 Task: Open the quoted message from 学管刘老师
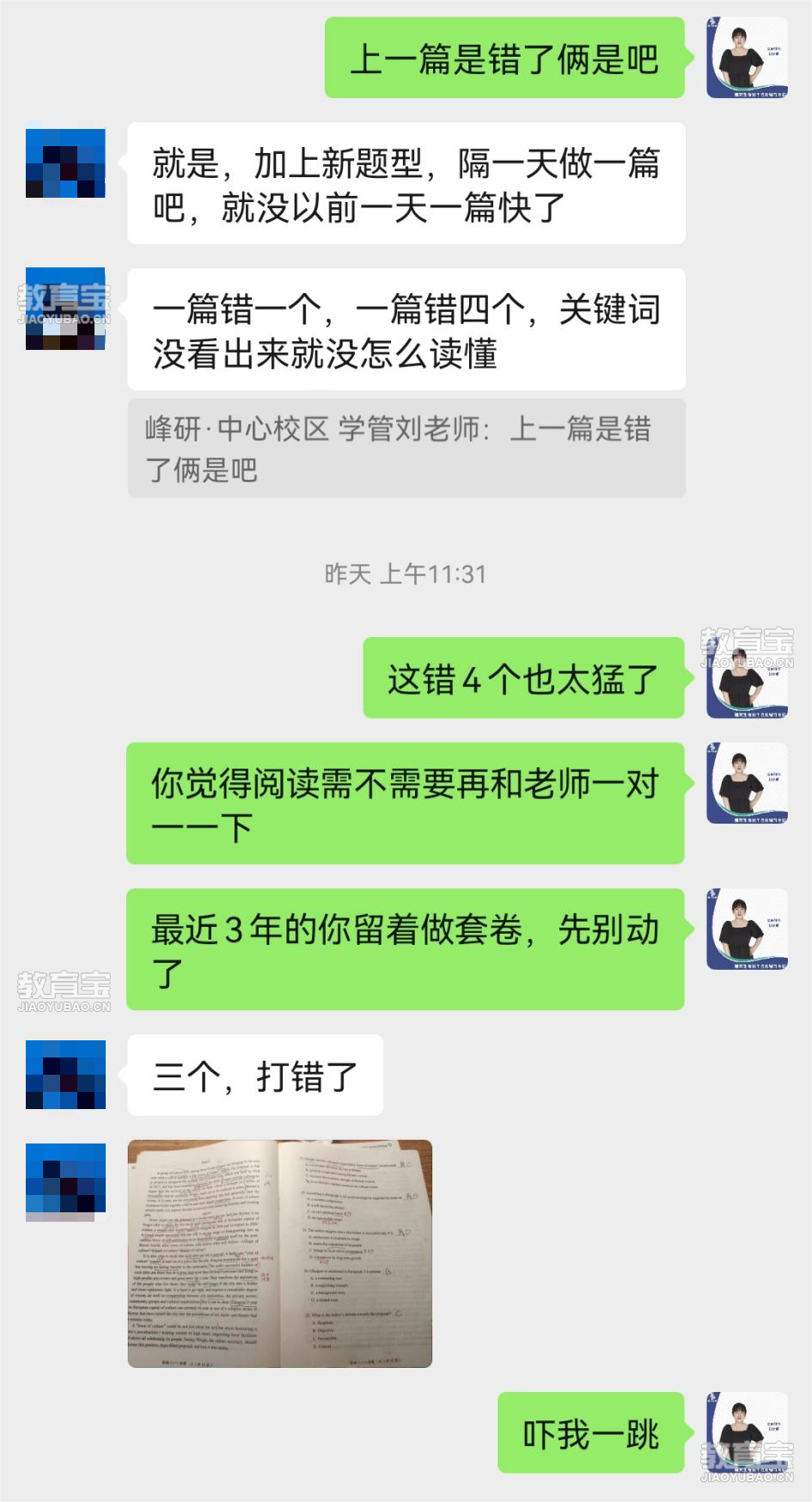(406, 448)
